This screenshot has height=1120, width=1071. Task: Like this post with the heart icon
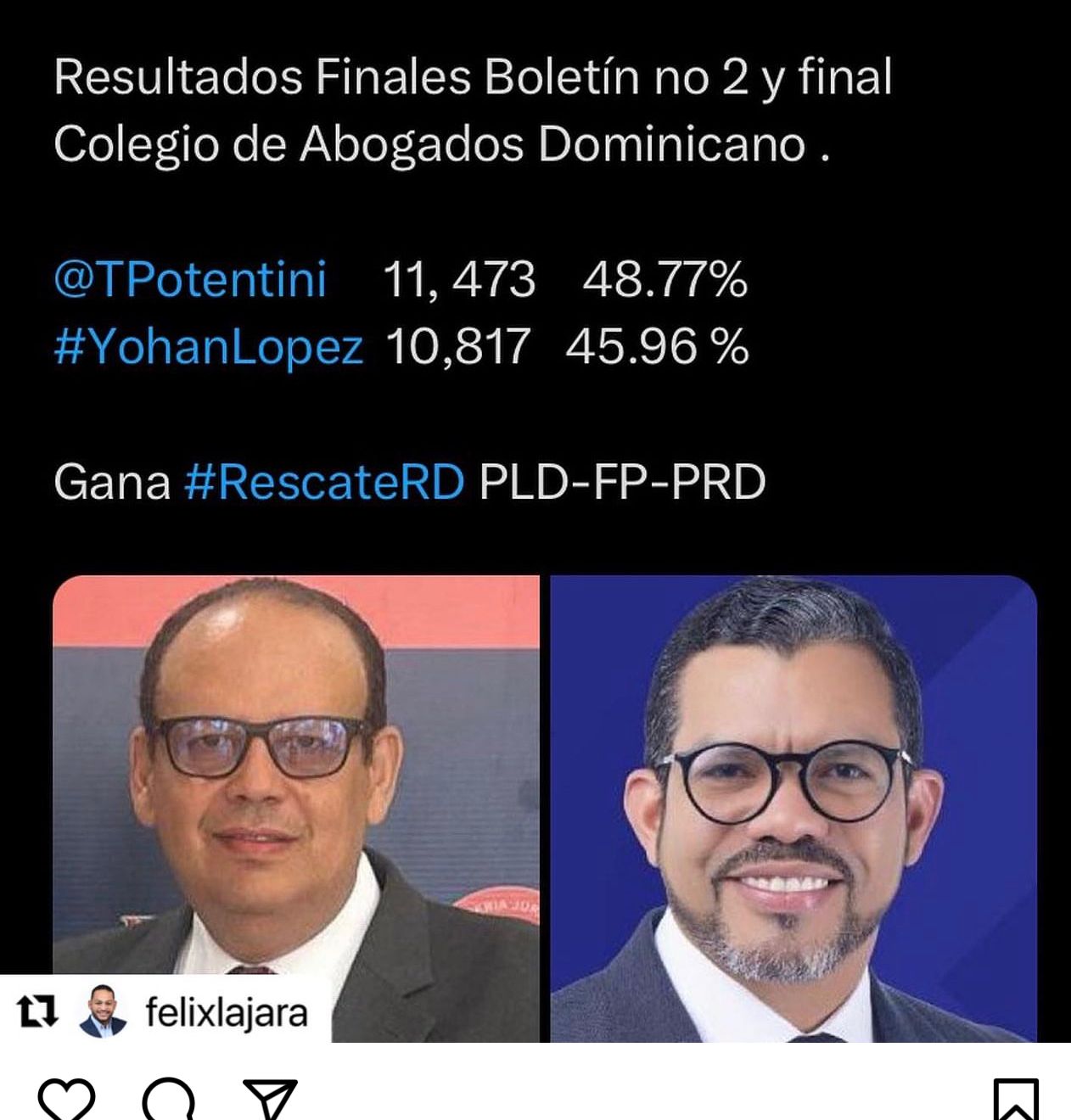[66, 1100]
